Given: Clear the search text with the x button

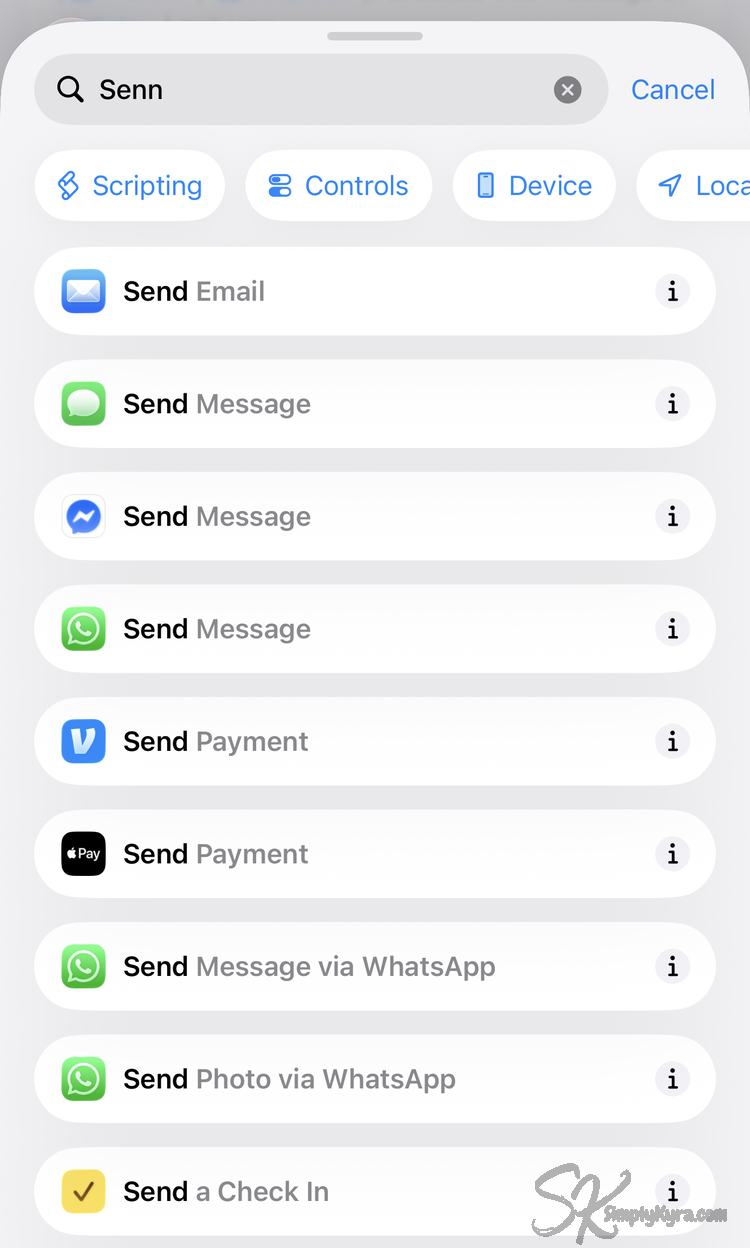Looking at the screenshot, I should click(x=568, y=89).
